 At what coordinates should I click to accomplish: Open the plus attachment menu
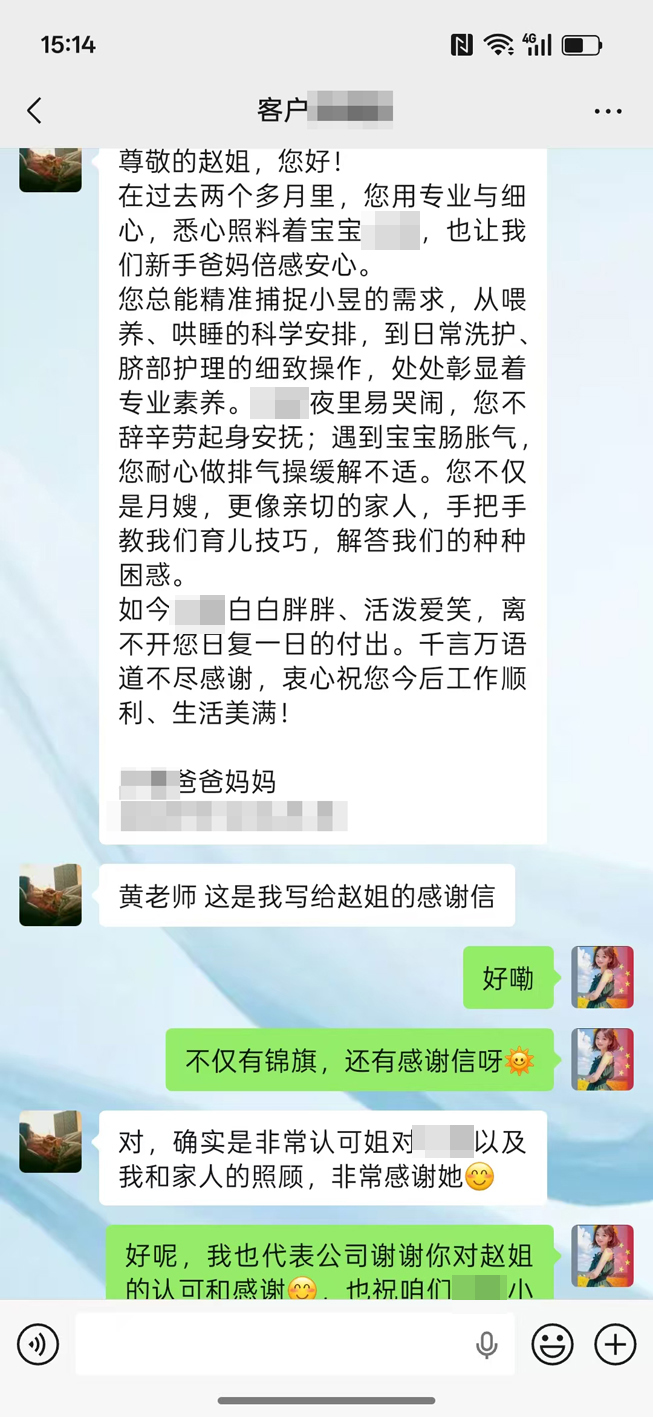pos(615,1345)
